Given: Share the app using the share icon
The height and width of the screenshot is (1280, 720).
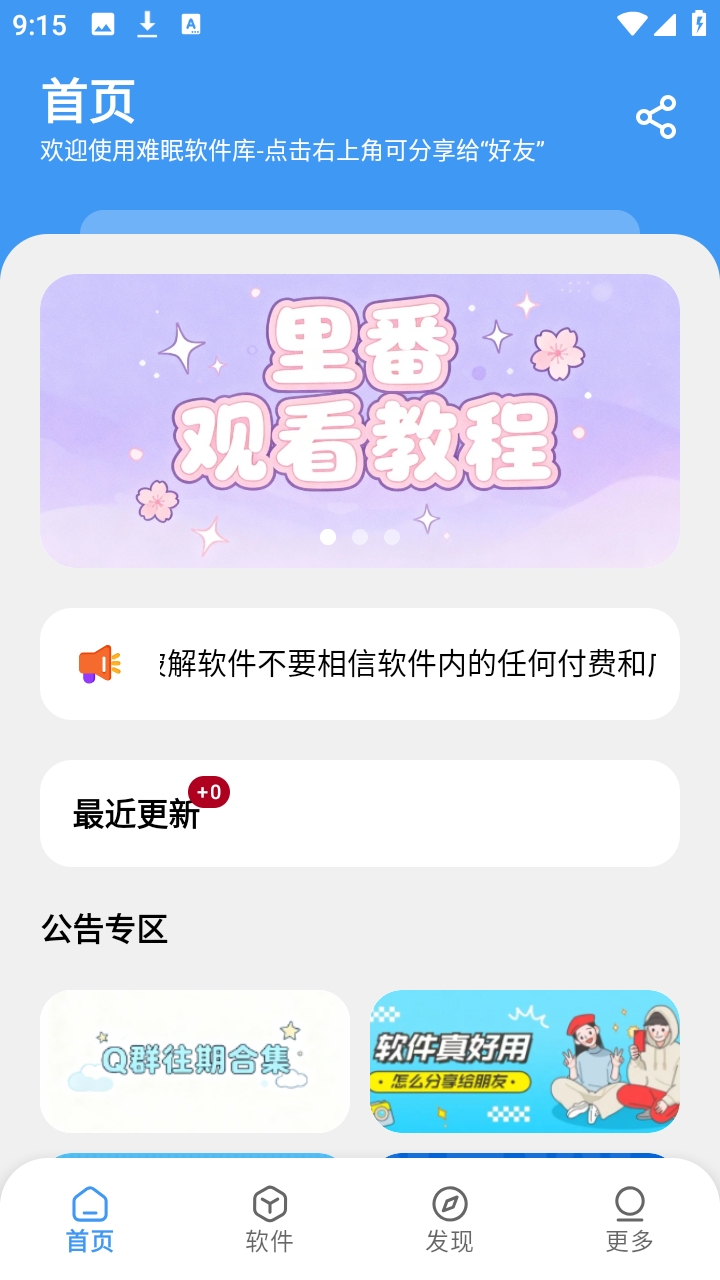Looking at the screenshot, I should 656,118.
